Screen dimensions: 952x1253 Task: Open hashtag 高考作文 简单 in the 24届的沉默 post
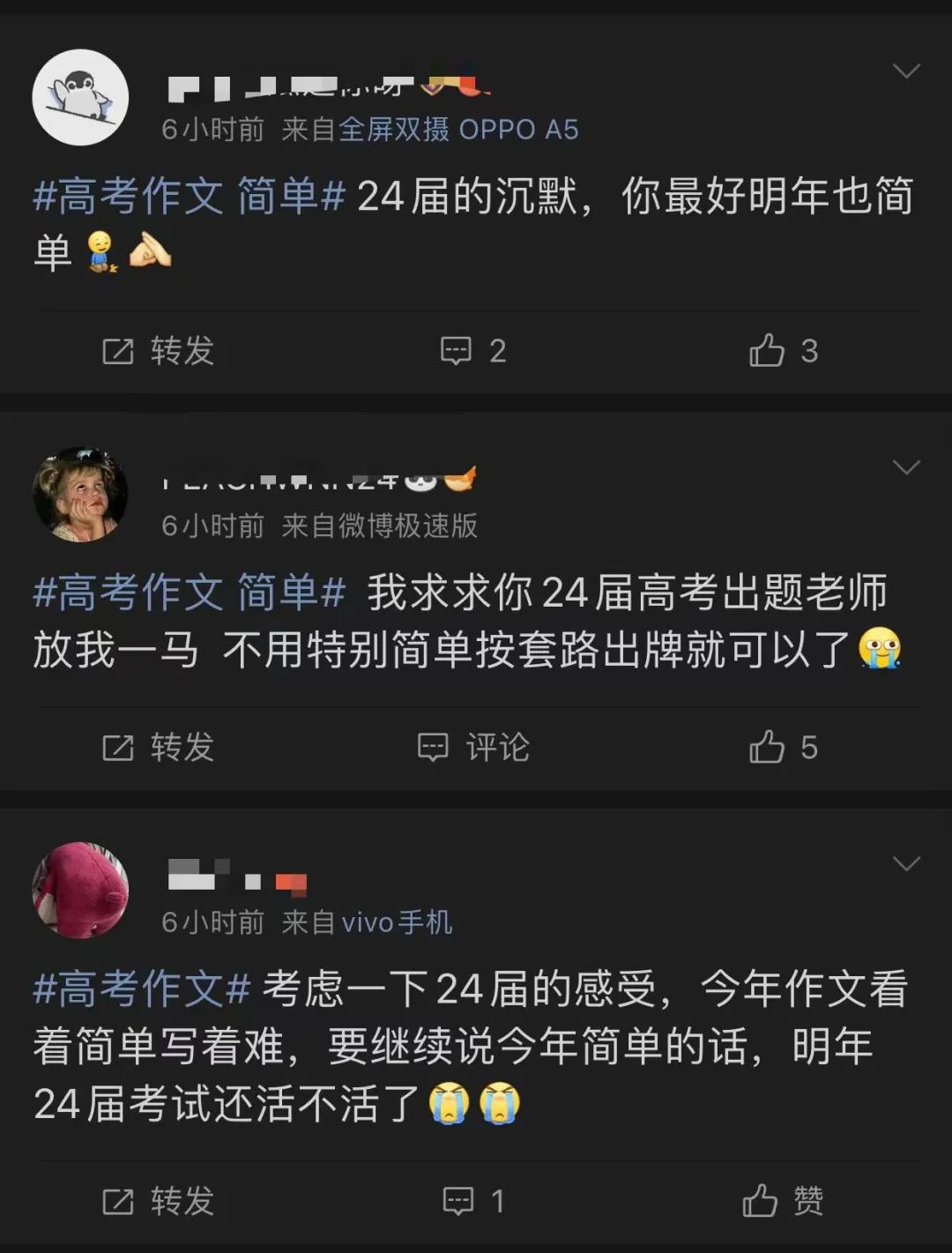pyautogui.click(x=189, y=196)
